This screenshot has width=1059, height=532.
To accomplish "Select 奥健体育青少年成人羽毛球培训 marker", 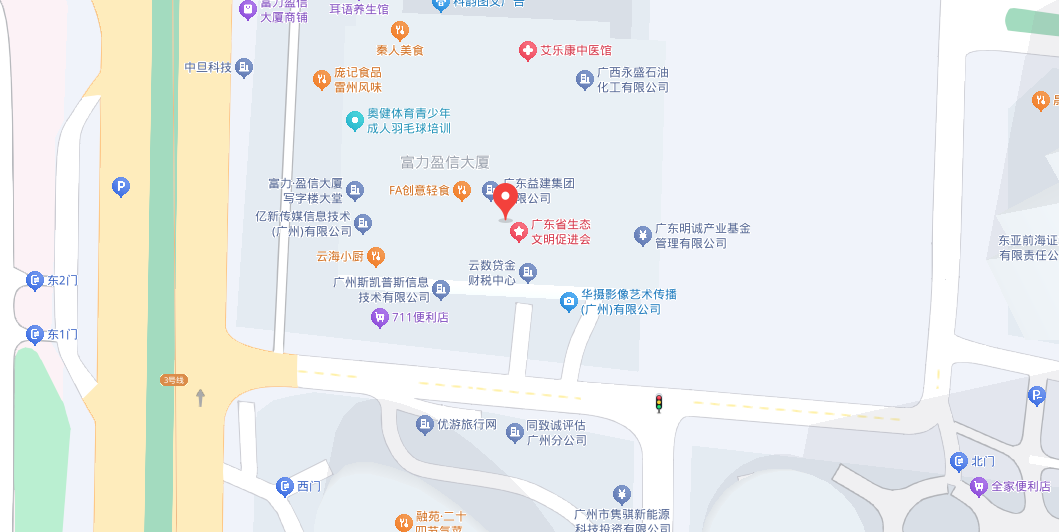I will point(354,121).
